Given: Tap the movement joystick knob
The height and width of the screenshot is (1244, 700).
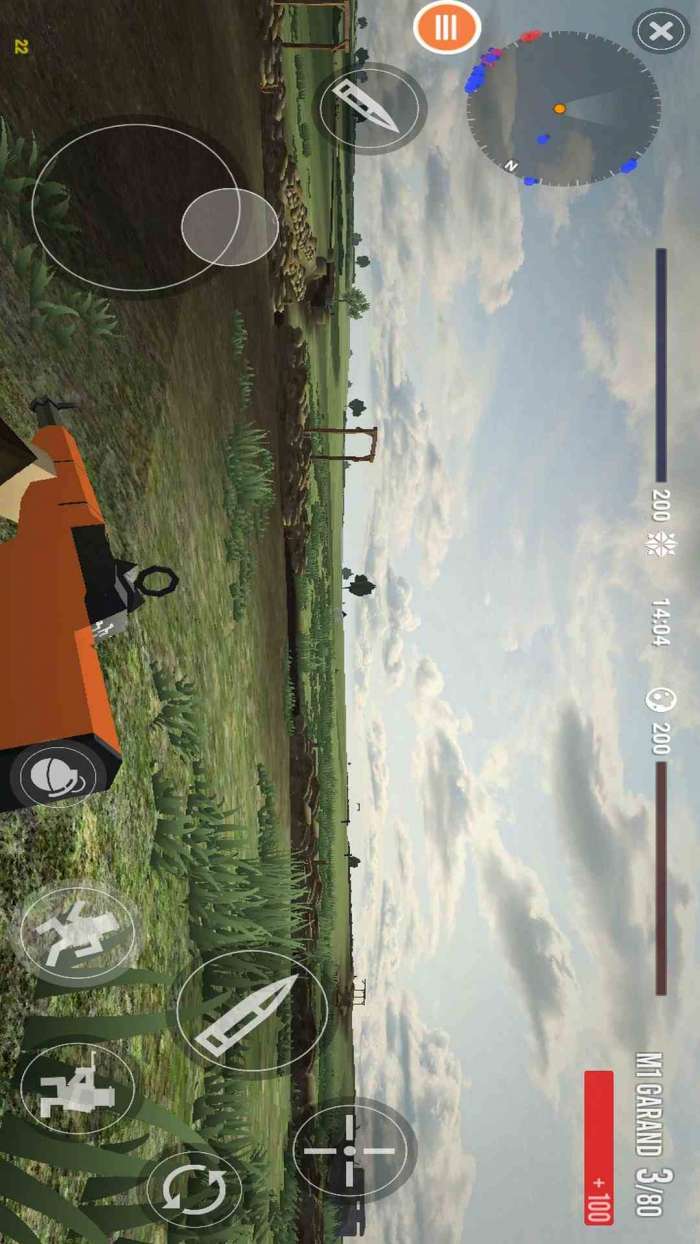Looking at the screenshot, I should click(x=230, y=227).
